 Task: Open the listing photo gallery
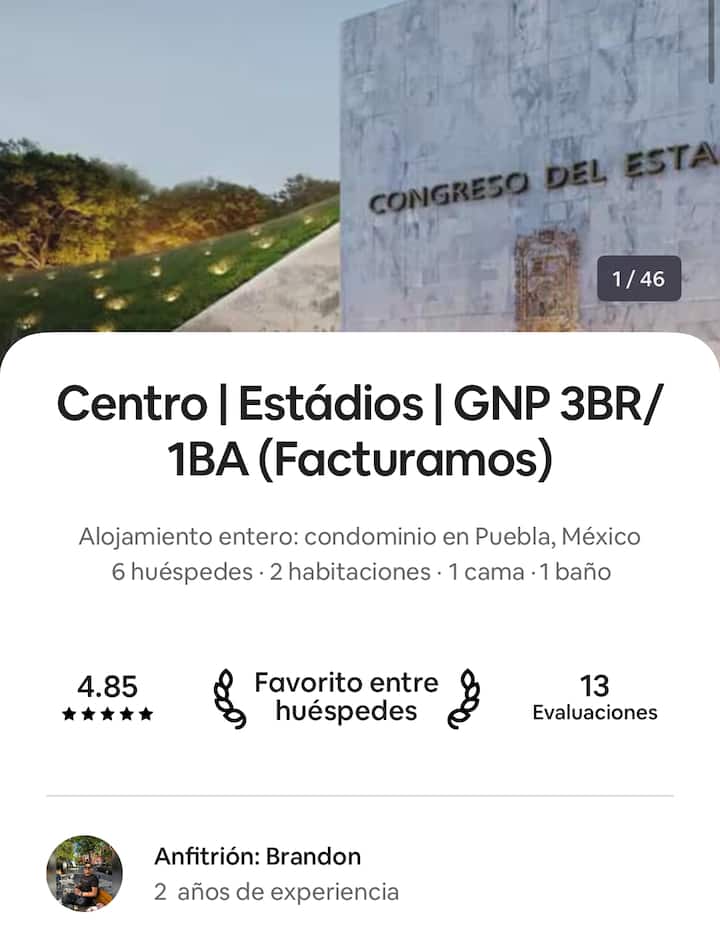coord(360,170)
